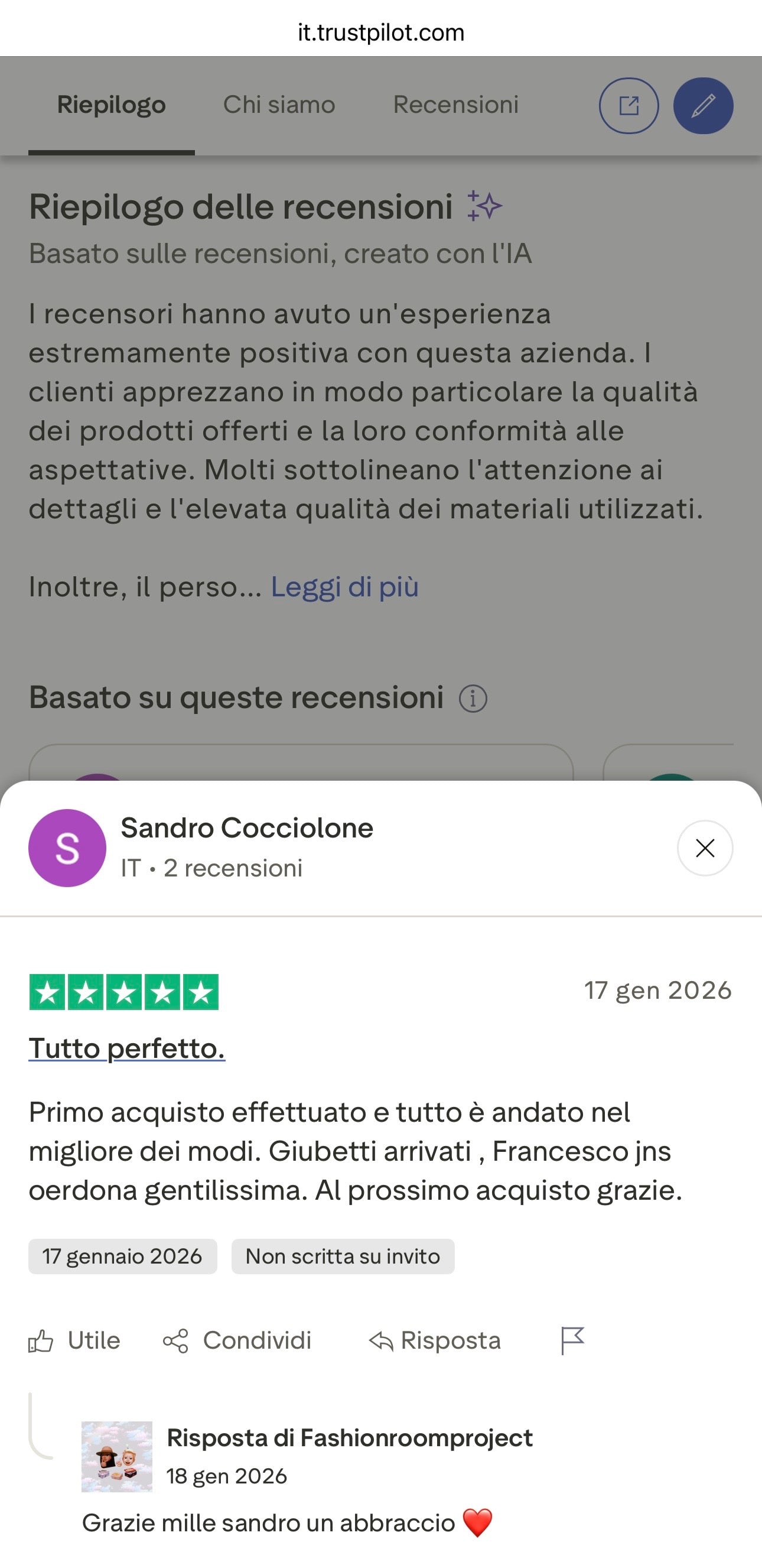Open Fashionroomproject's reply avatar
The height and width of the screenshot is (1568, 762).
117,1457
